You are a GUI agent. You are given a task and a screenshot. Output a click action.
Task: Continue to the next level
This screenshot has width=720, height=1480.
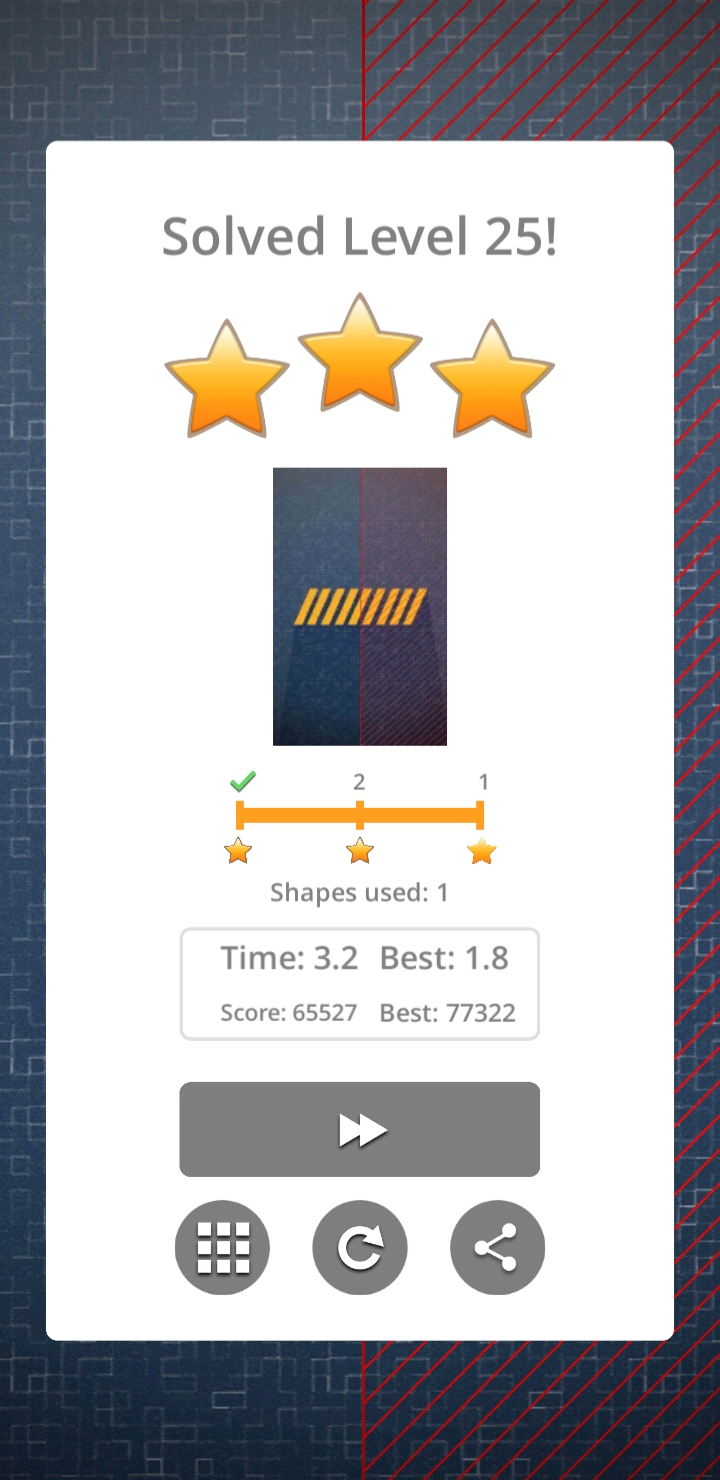pos(359,1129)
